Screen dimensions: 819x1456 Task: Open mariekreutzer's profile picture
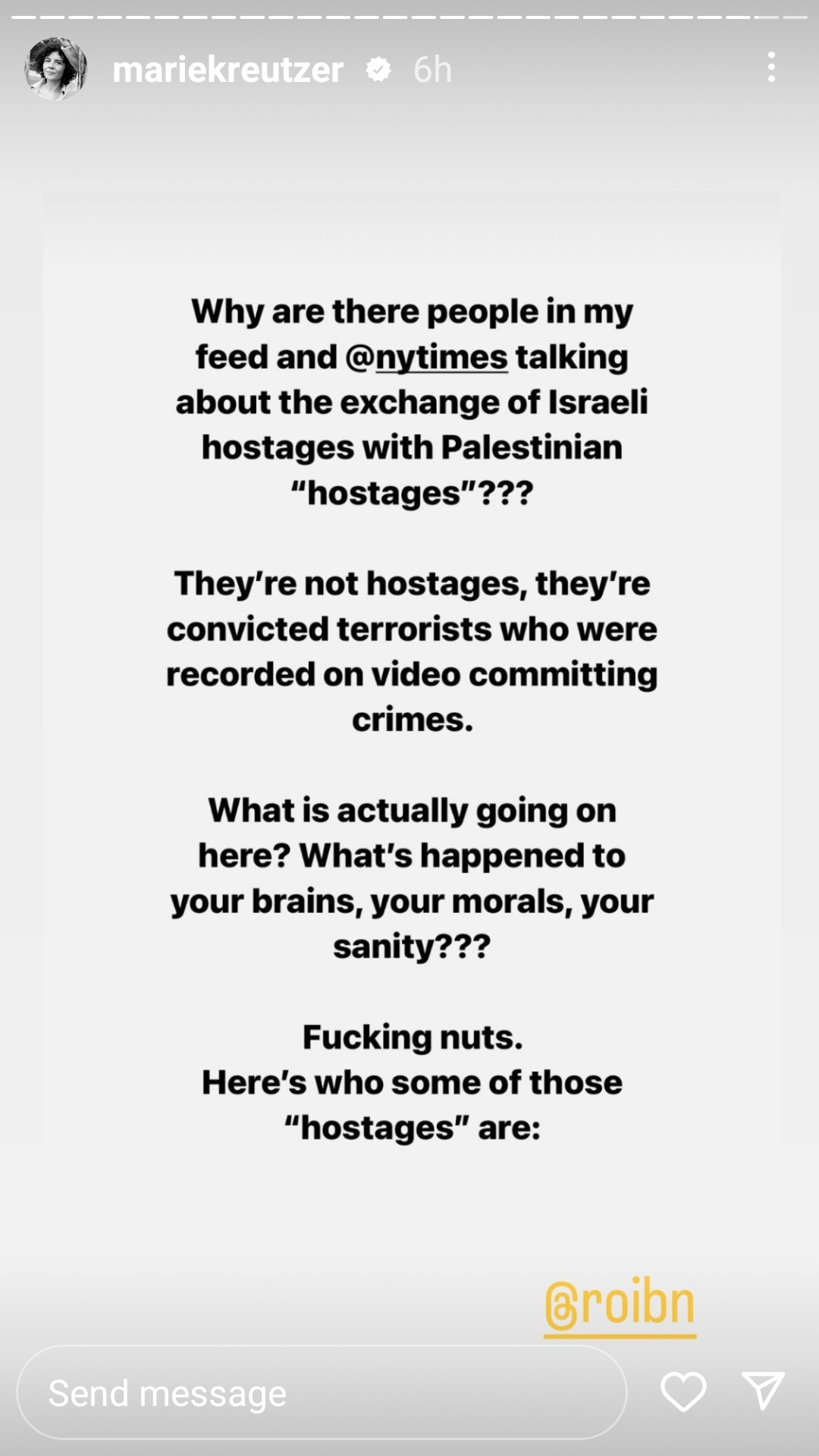(55, 69)
